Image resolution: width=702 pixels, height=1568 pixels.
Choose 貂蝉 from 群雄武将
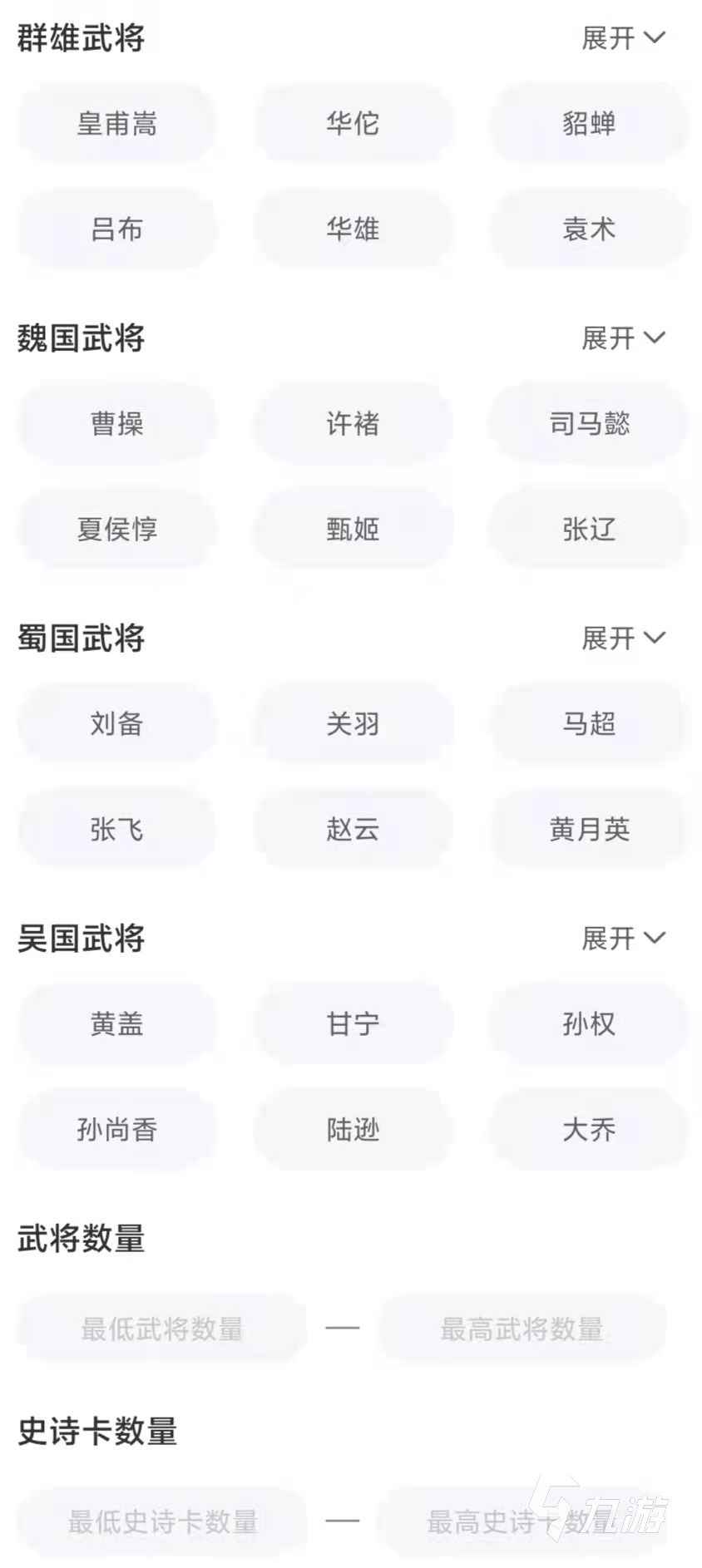588,124
